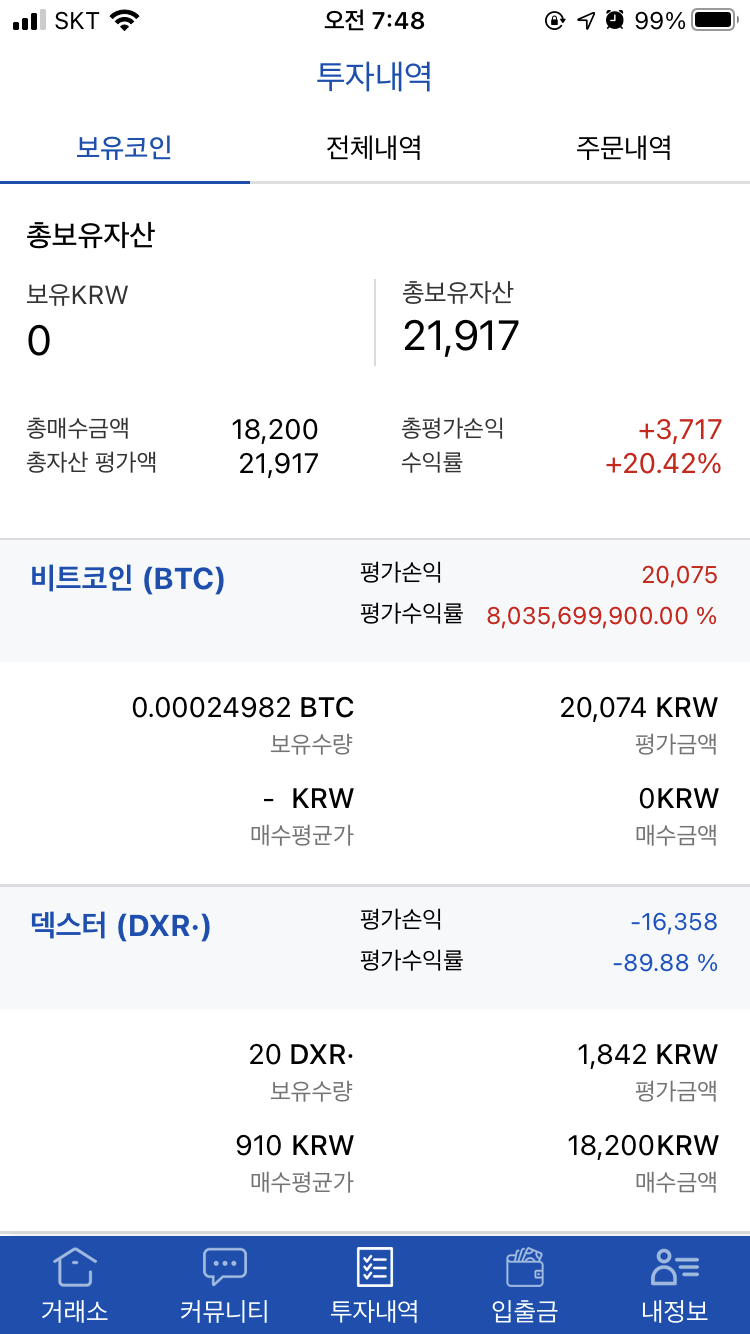Open the 비트코인 (BTC) holding
The image size is (750, 1334).
(x=128, y=579)
